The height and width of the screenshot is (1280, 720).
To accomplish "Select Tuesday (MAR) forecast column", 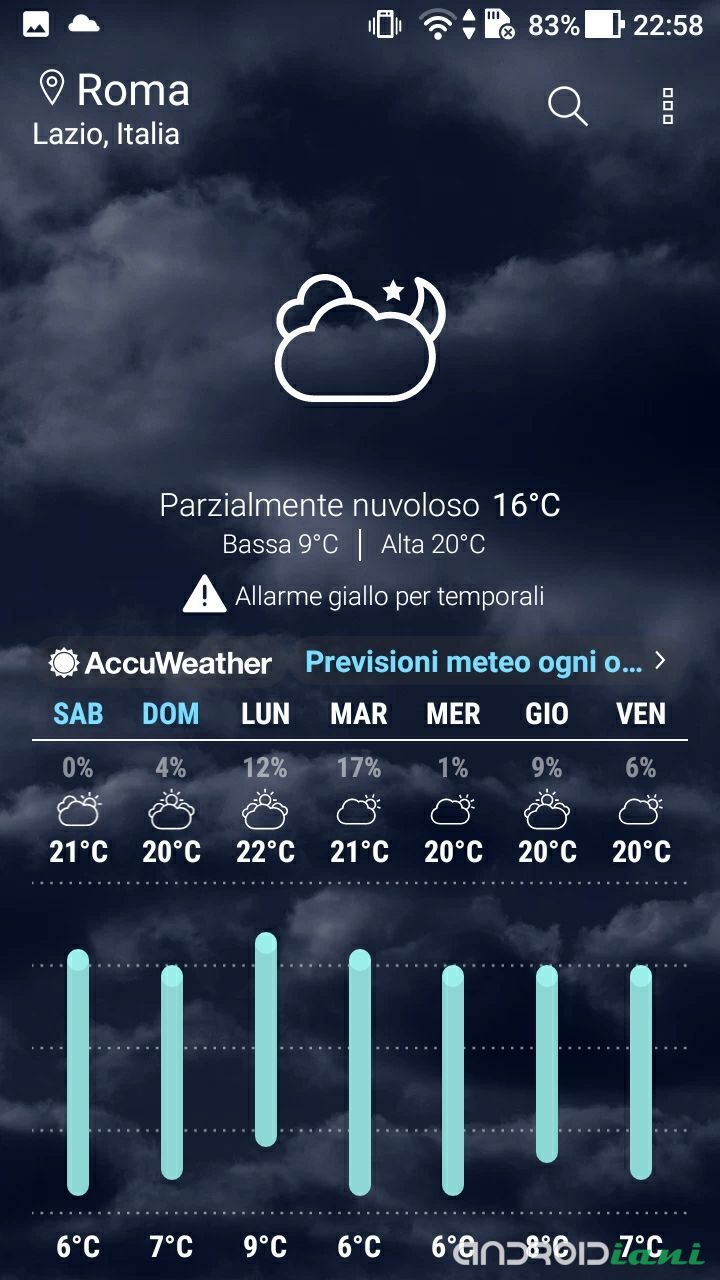I will click(x=359, y=714).
